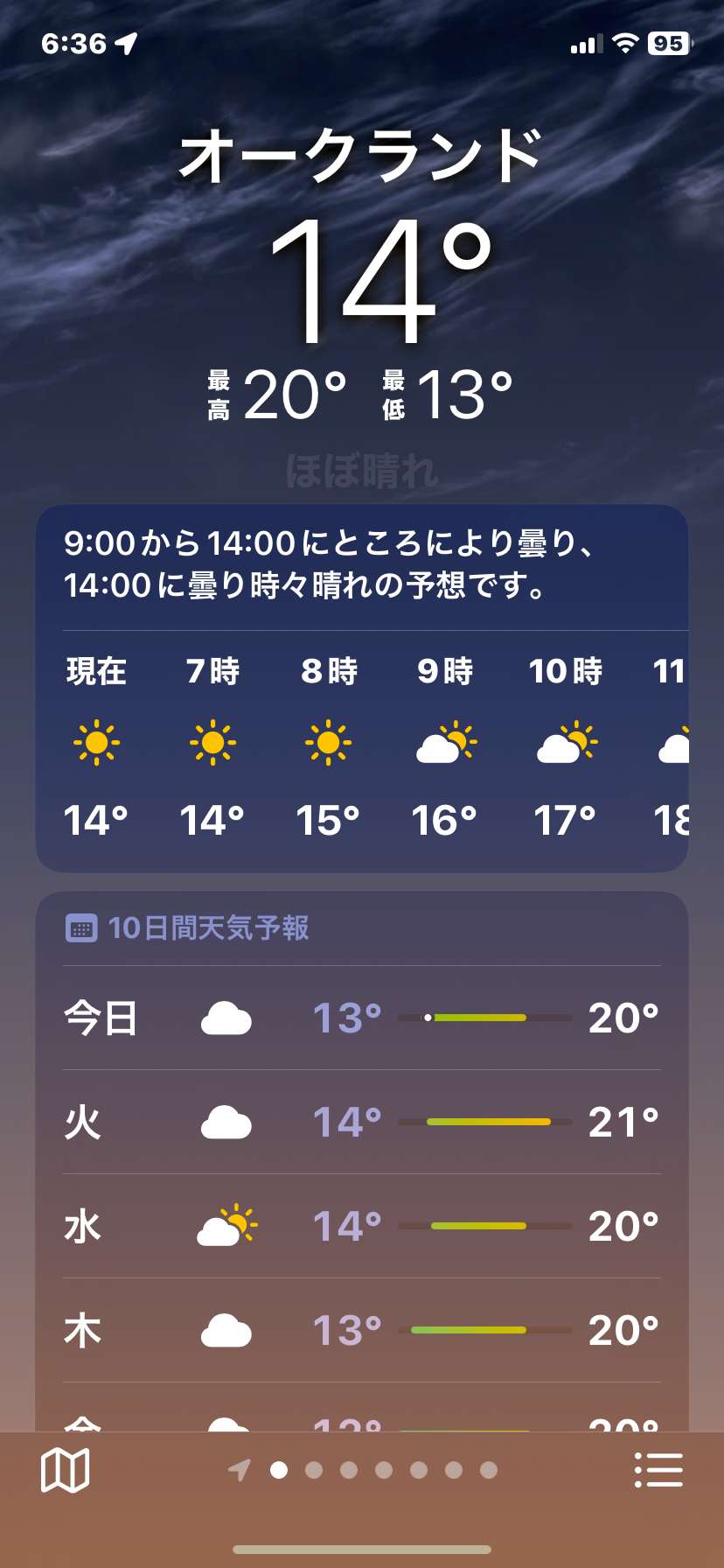Tap the location page indicator dots
Screen dimensions: 724x1568
[362, 1470]
